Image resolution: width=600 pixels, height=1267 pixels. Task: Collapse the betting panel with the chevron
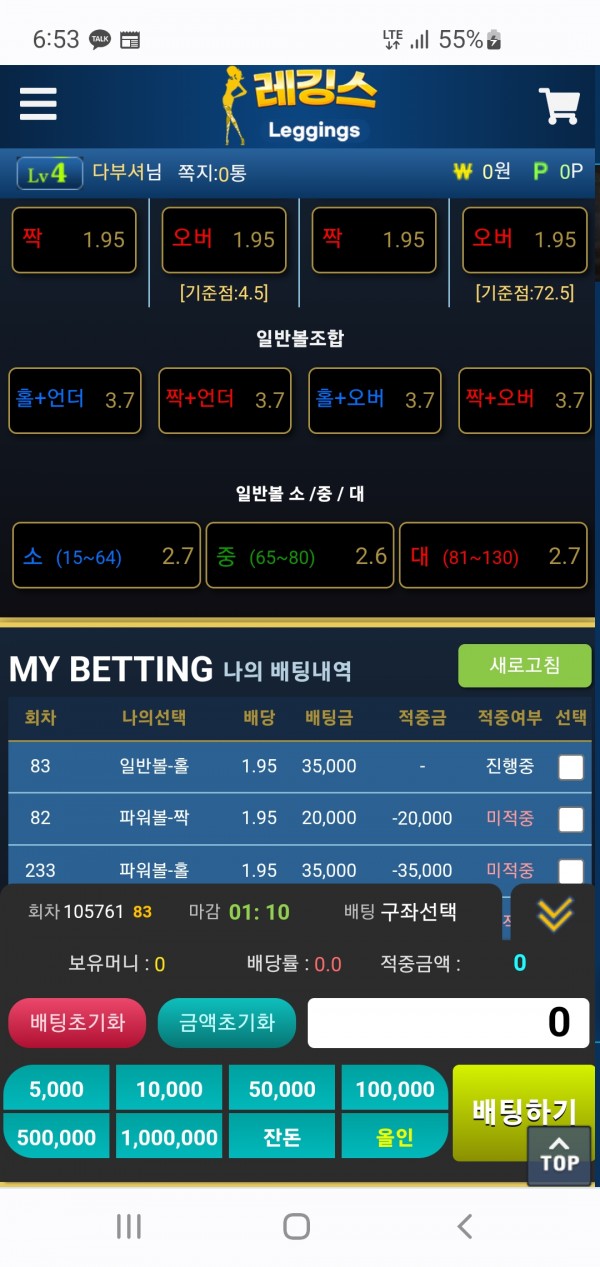tap(555, 913)
